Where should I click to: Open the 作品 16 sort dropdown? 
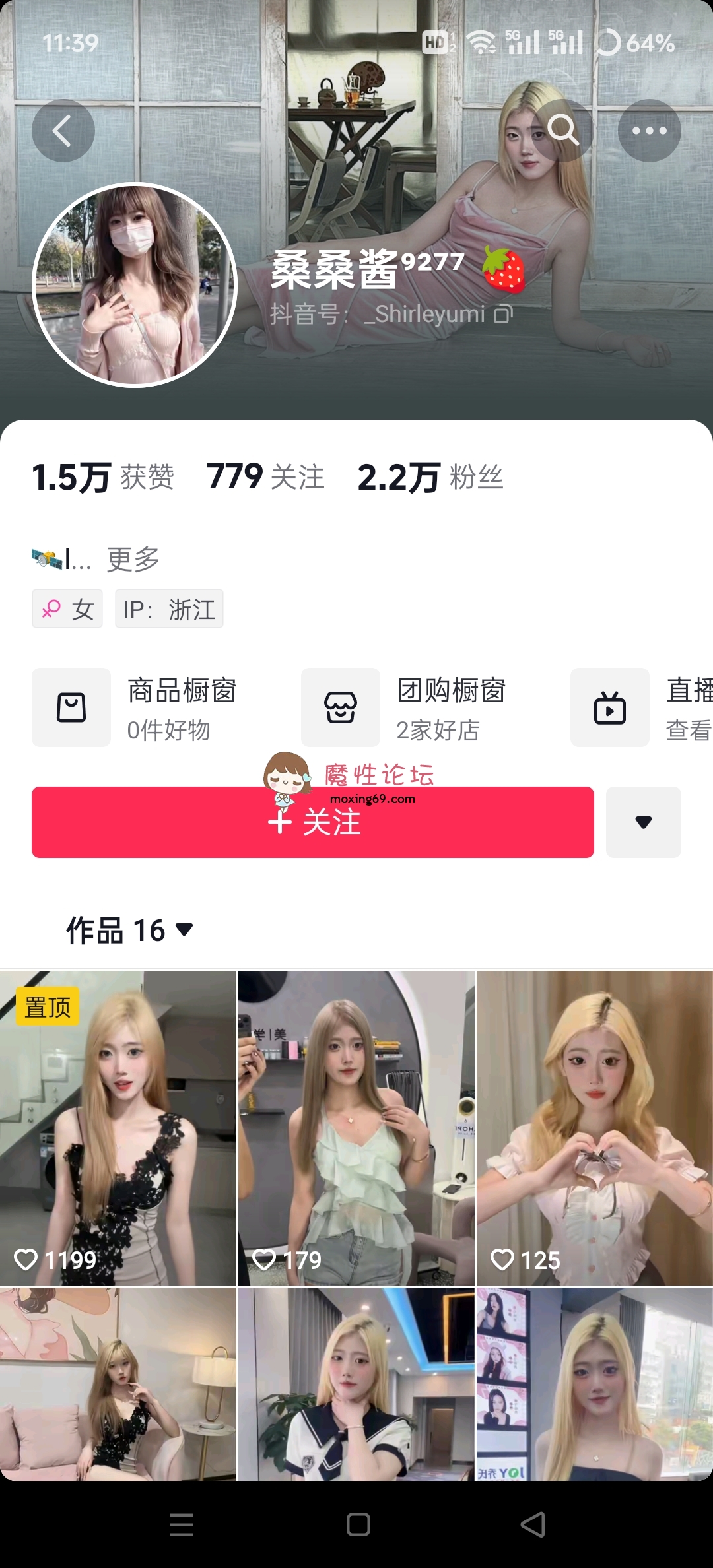[130, 931]
